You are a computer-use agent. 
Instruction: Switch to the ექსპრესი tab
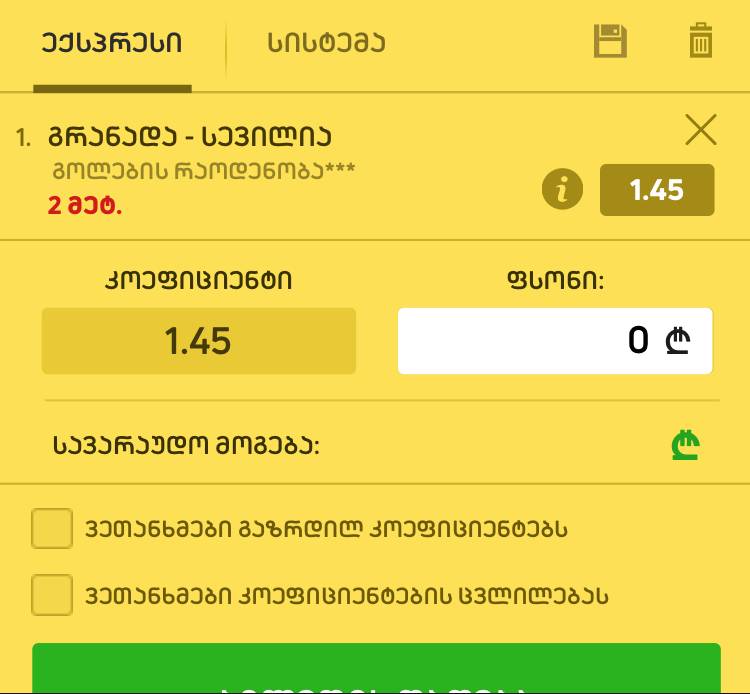(112, 43)
